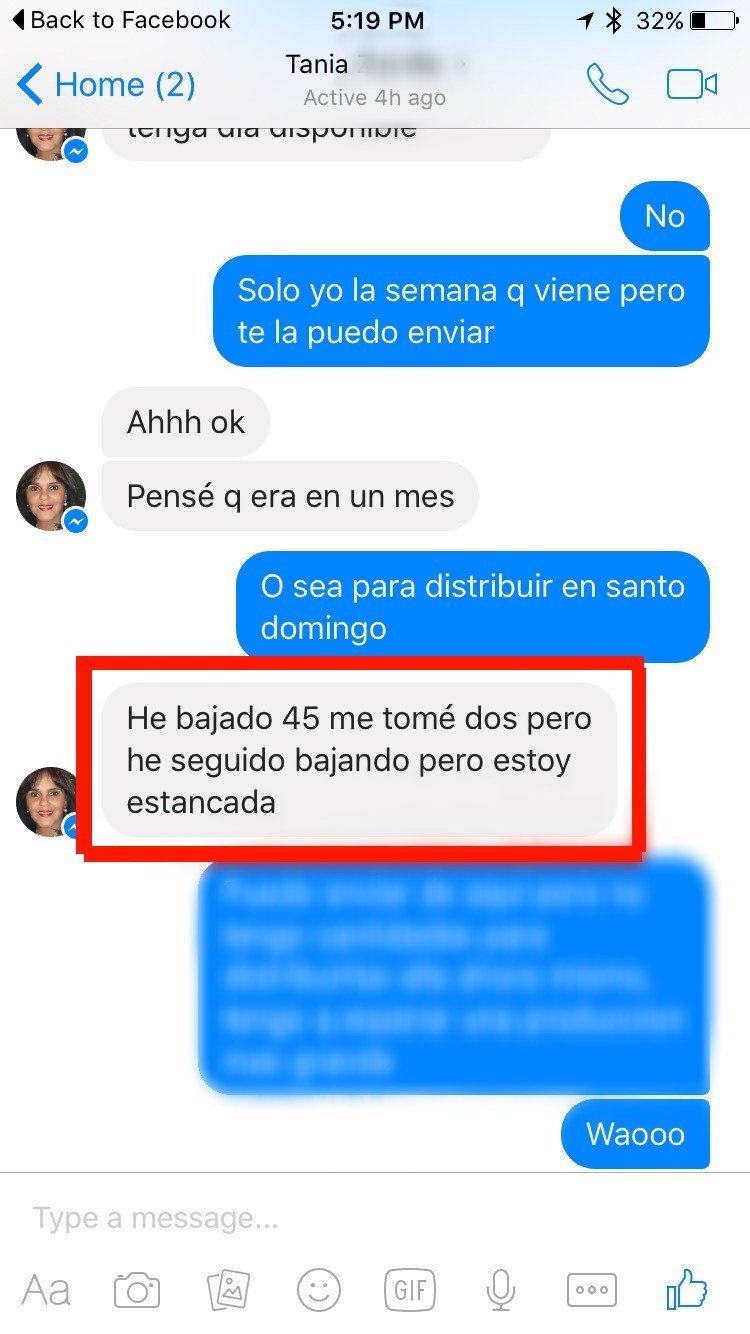Viewport: 750px width, 1334px height.
Task: Record a voice message with the microphone
Action: tap(500, 1291)
